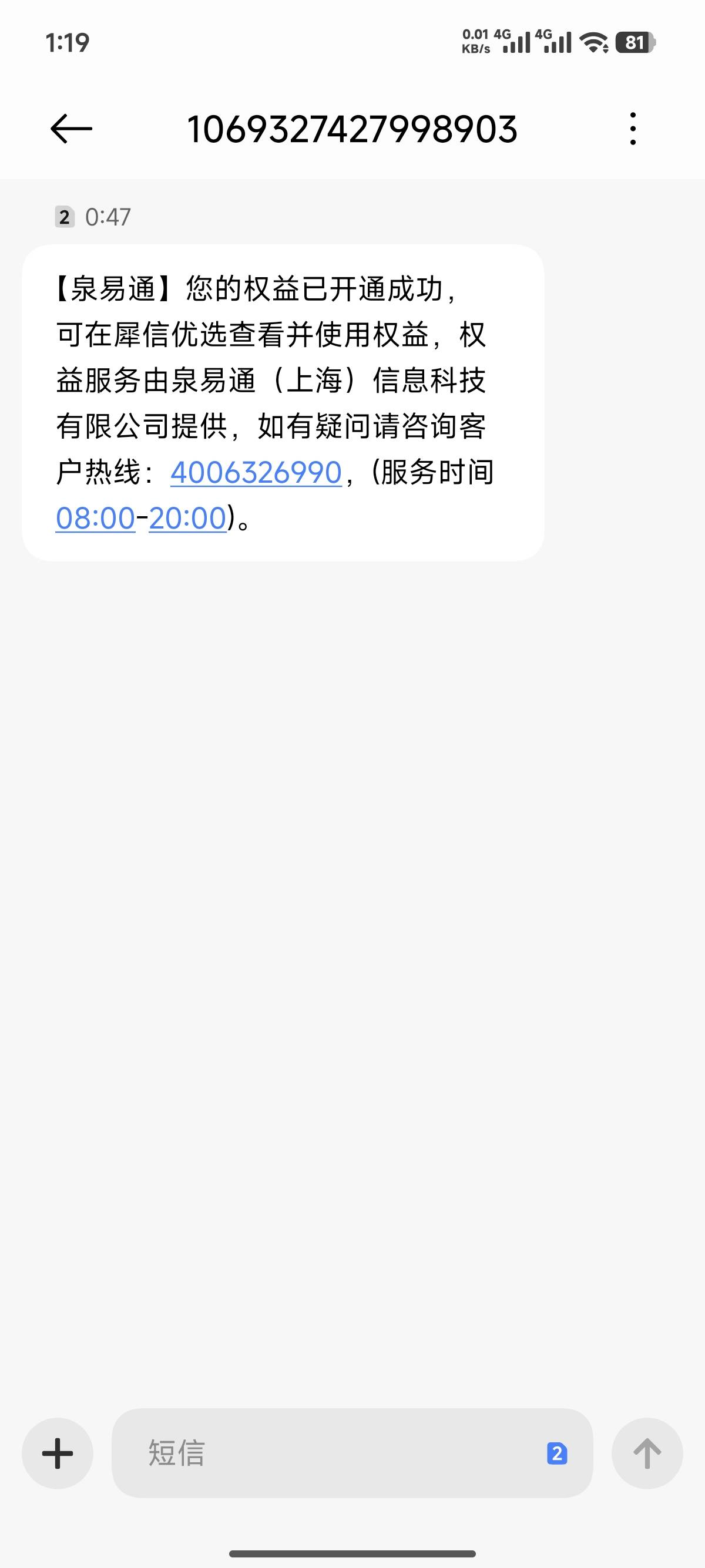Switch the SIM 2 selector in input box
Image resolution: width=705 pixels, height=1568 pixels.
tap(557, 1453)
